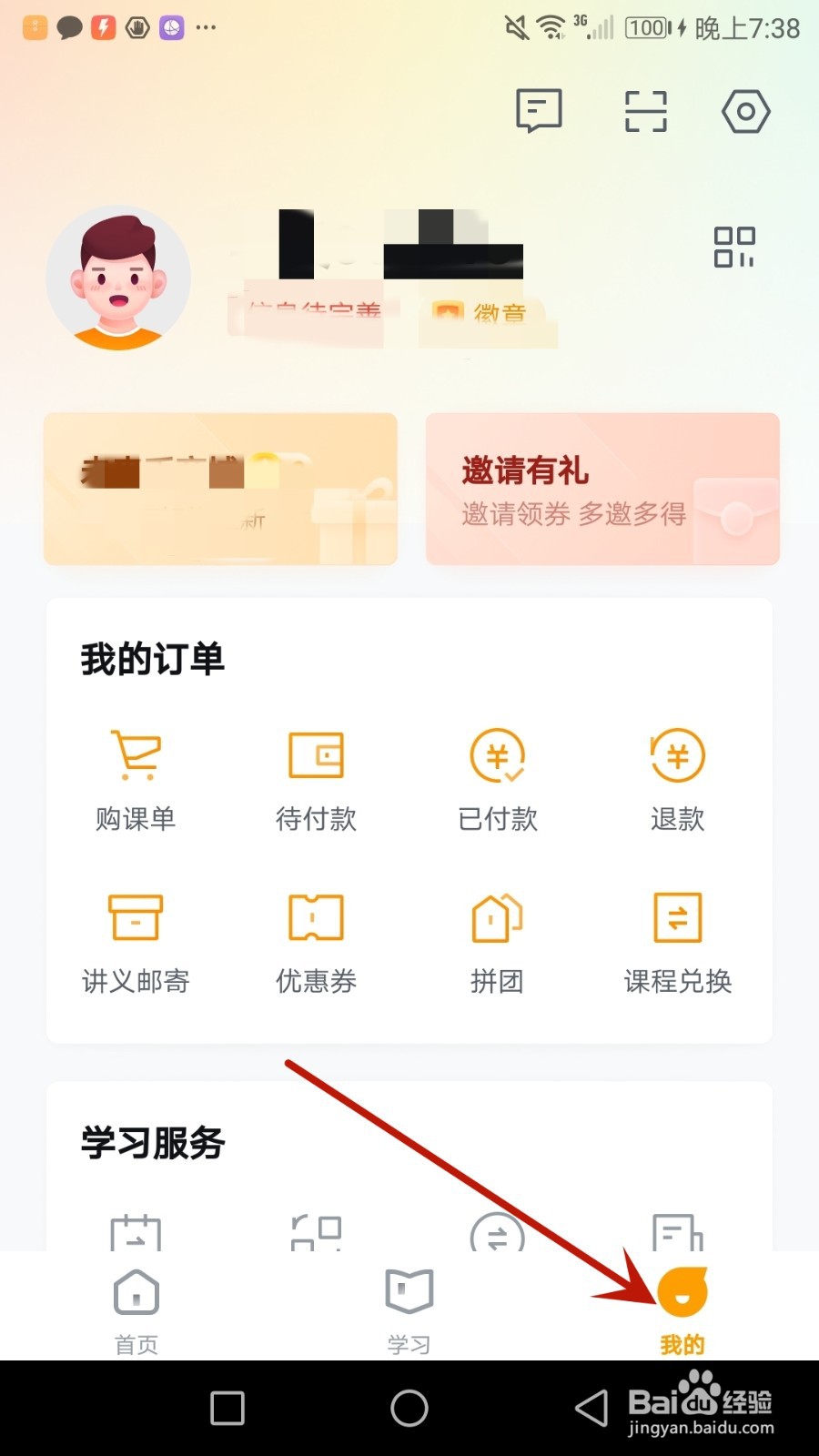Screen dimensions: 819x1456
Task: Open the settings gear icon
Action: tap(746, 111)
